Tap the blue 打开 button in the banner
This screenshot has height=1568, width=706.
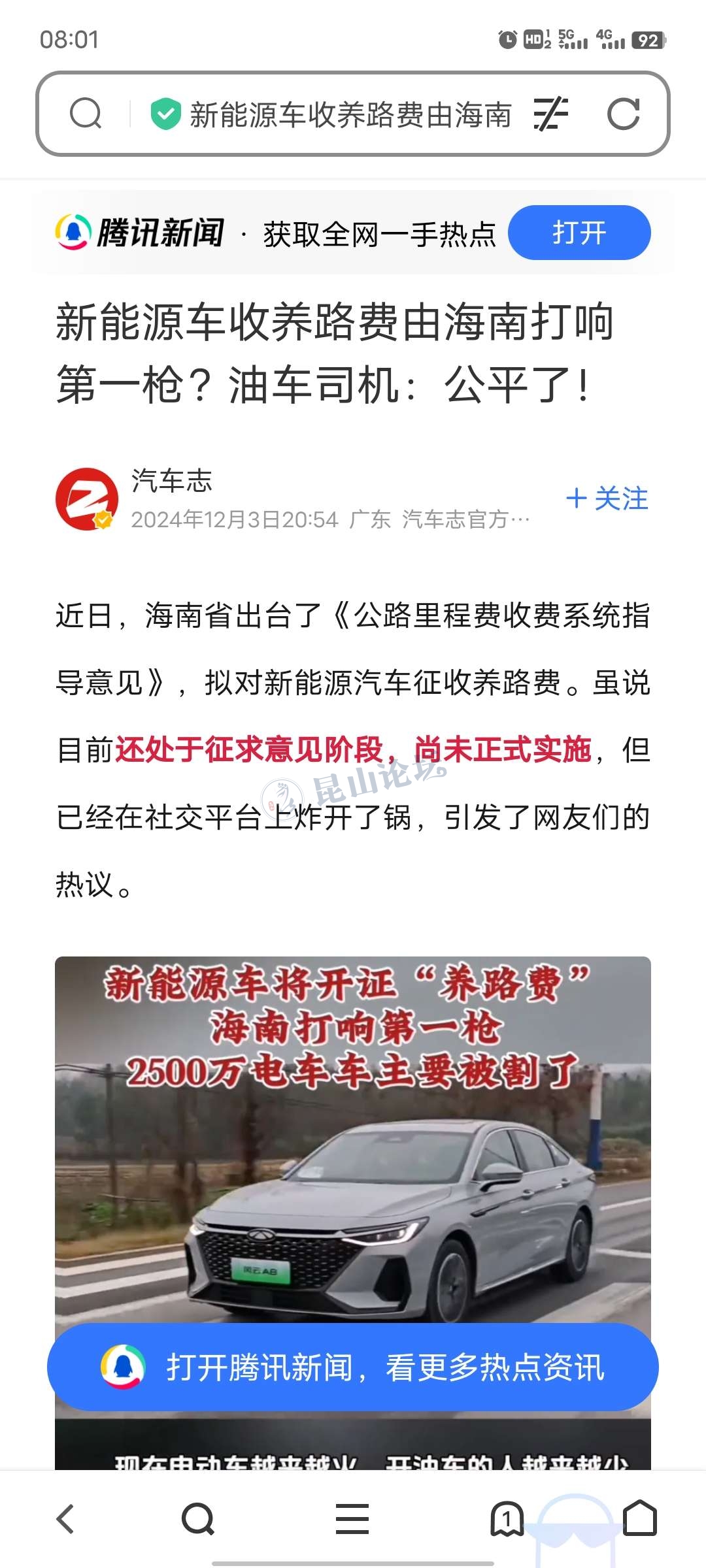tap(579, 233)
